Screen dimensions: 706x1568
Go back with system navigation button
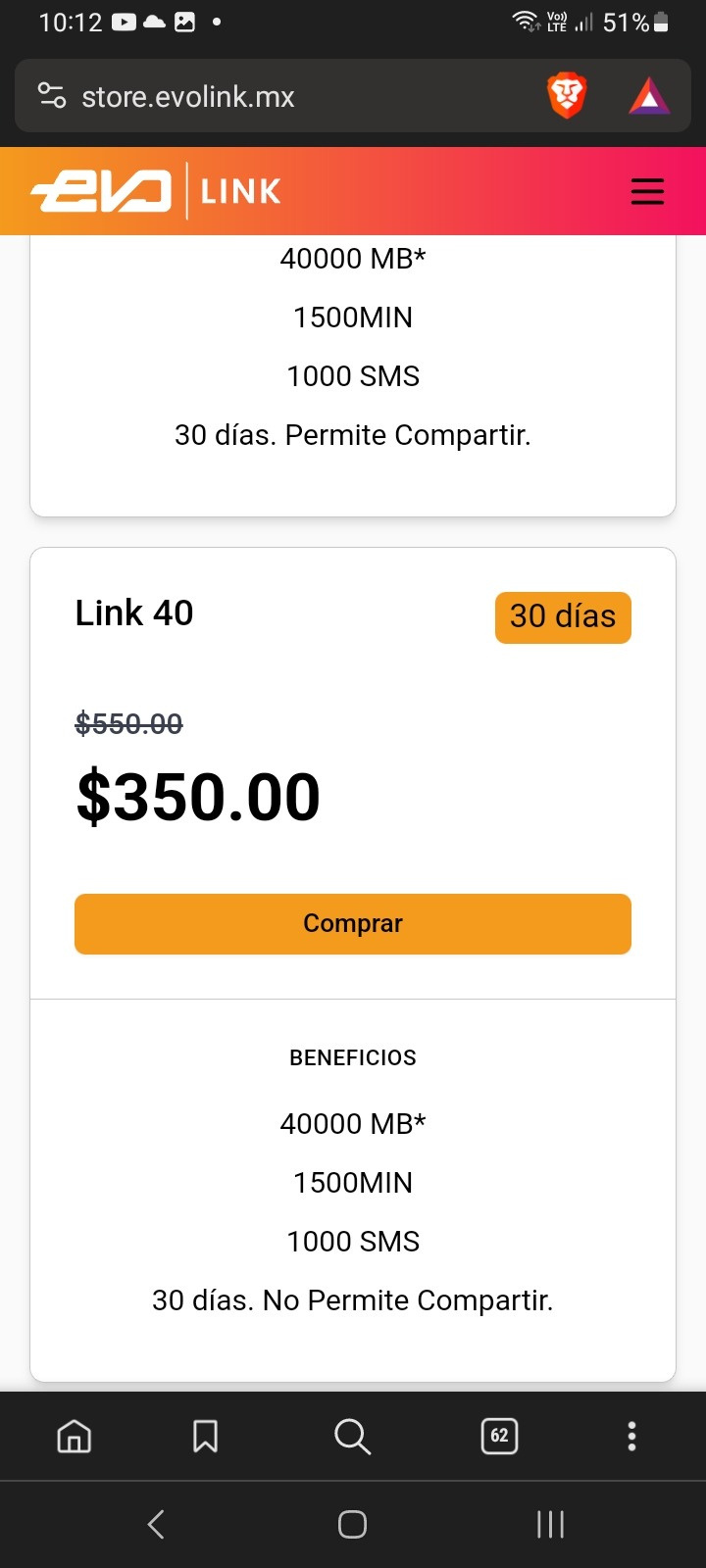coord(156,1525)
